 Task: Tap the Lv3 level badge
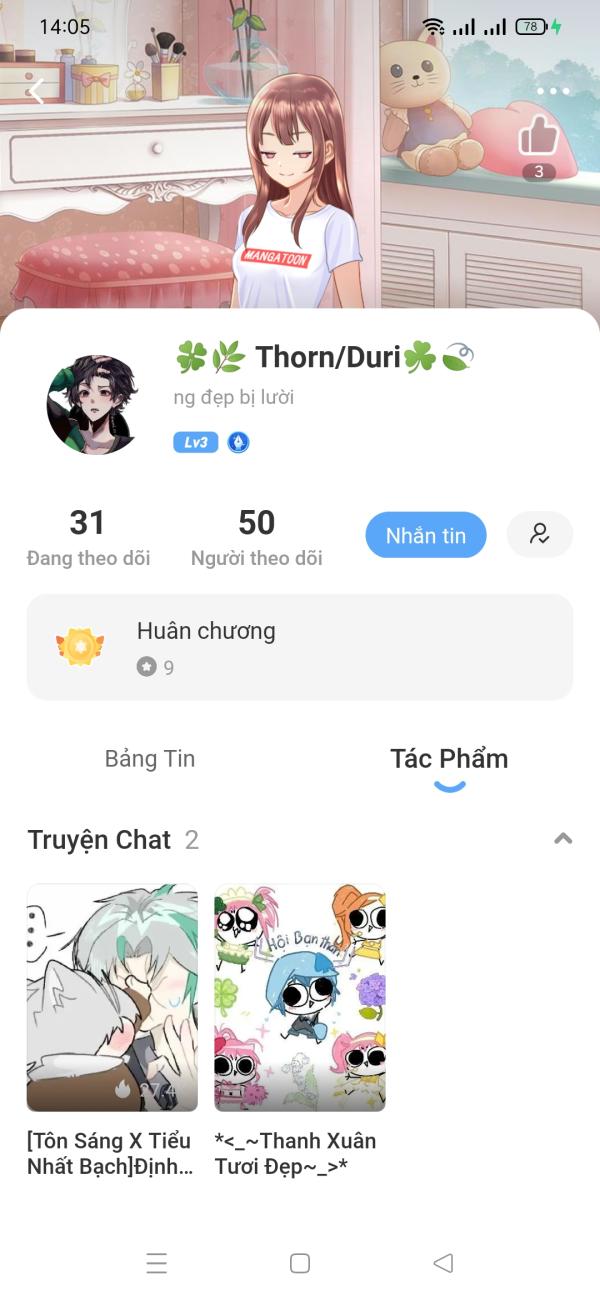[x=195, y=442]
